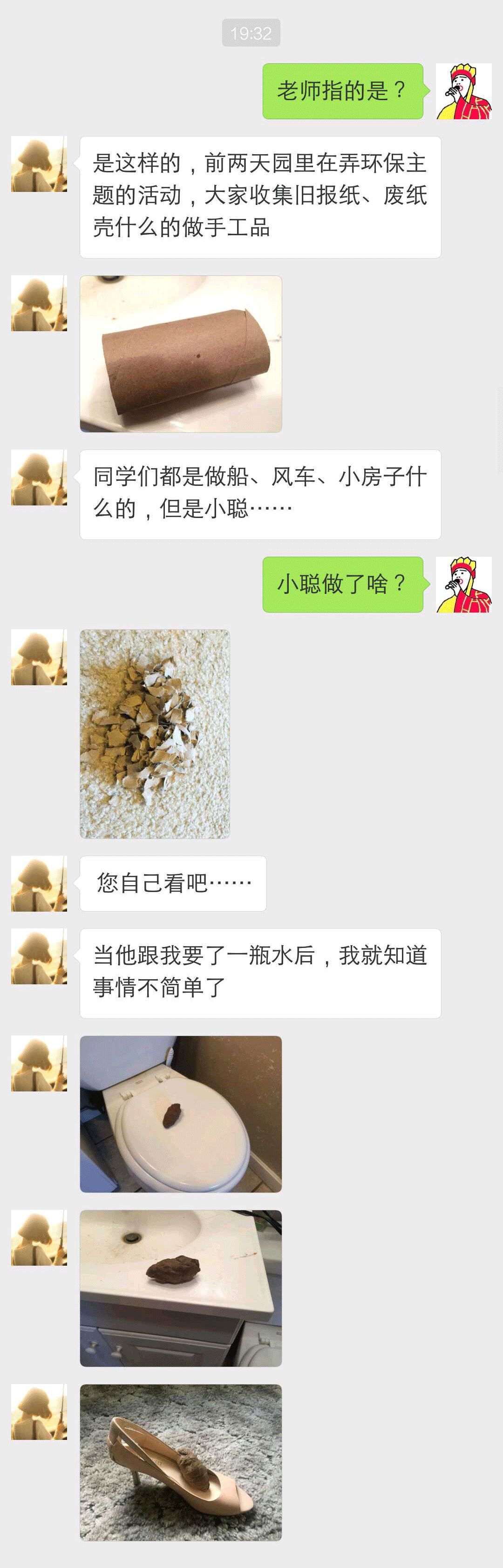Open the torn paper scraps photo
The width and height of the screenshot is (503, 1568).
point(155,734)
